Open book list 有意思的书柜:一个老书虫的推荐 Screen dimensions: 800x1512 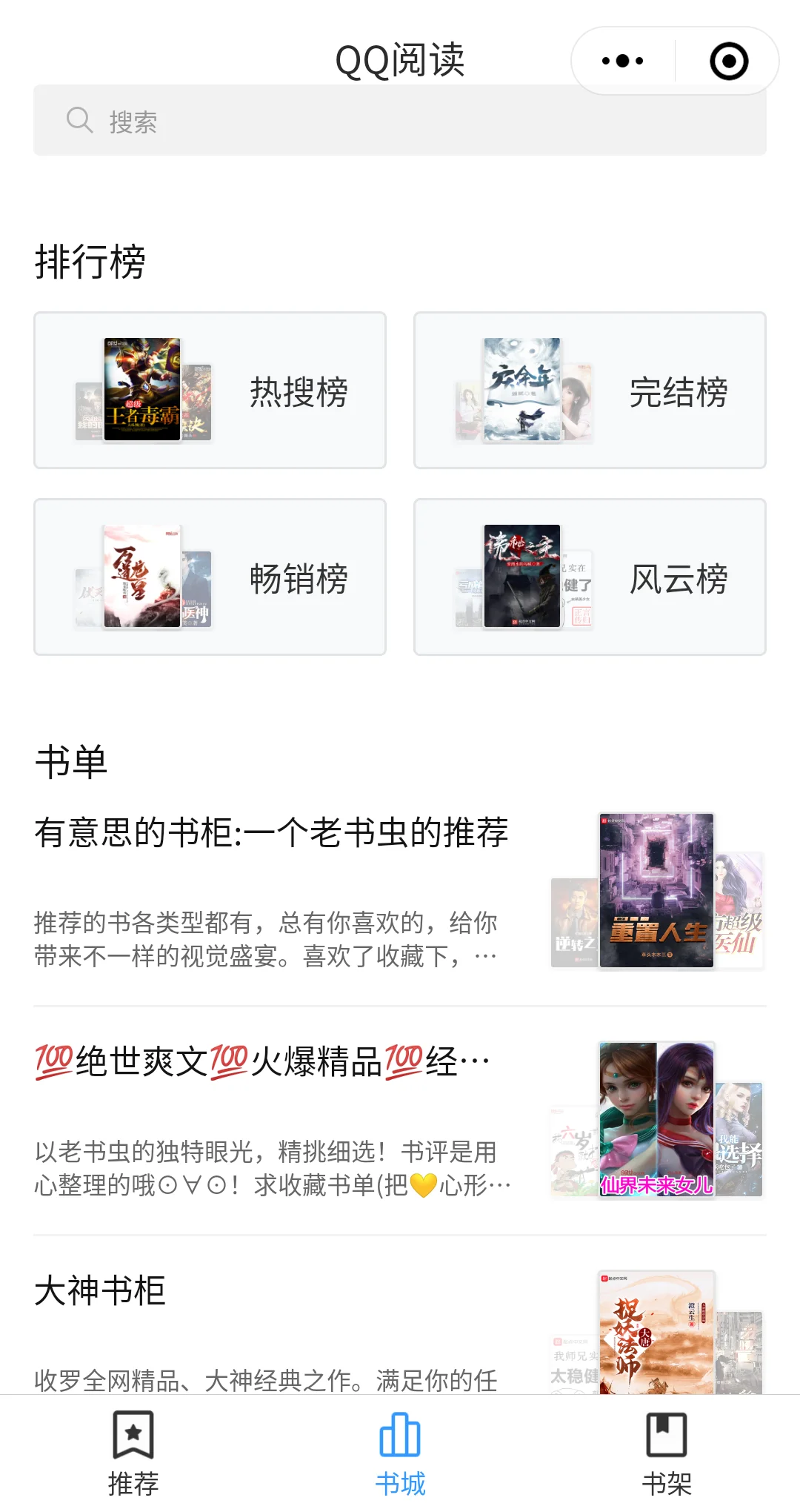(271, 832)
